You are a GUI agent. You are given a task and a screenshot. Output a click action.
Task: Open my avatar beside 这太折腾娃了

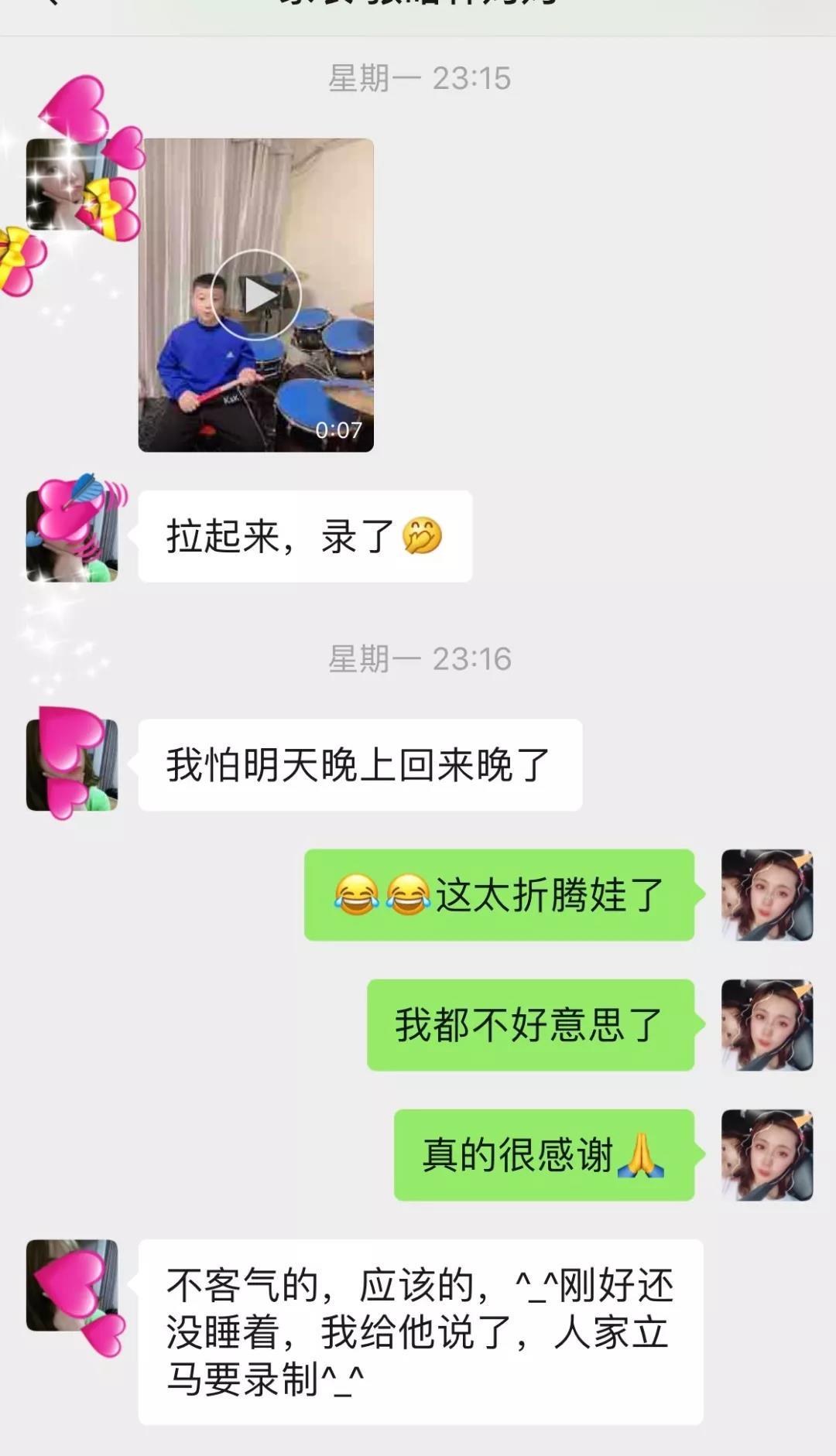pyautogui.click(x=766, y=895)
